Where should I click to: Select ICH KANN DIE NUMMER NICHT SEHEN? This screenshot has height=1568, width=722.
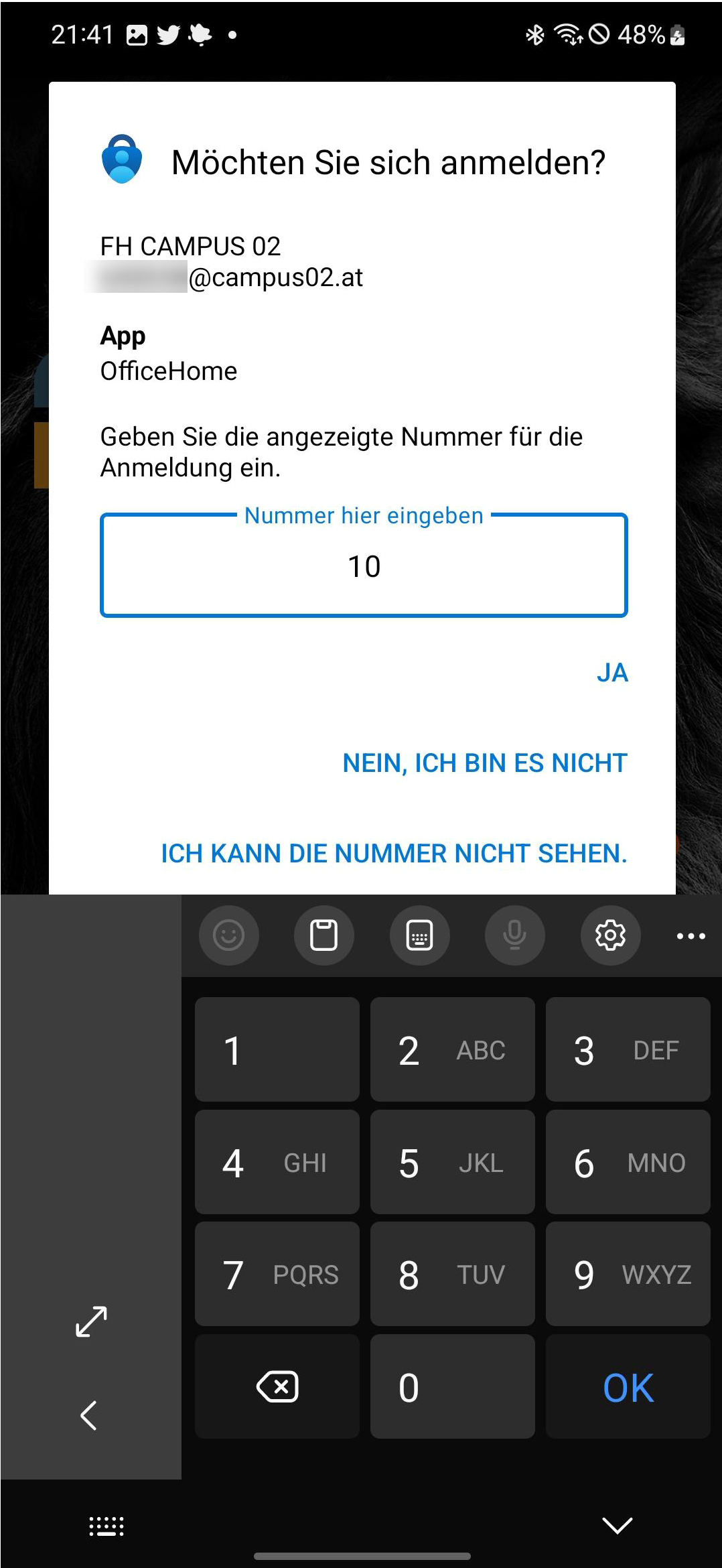(394, 853)
